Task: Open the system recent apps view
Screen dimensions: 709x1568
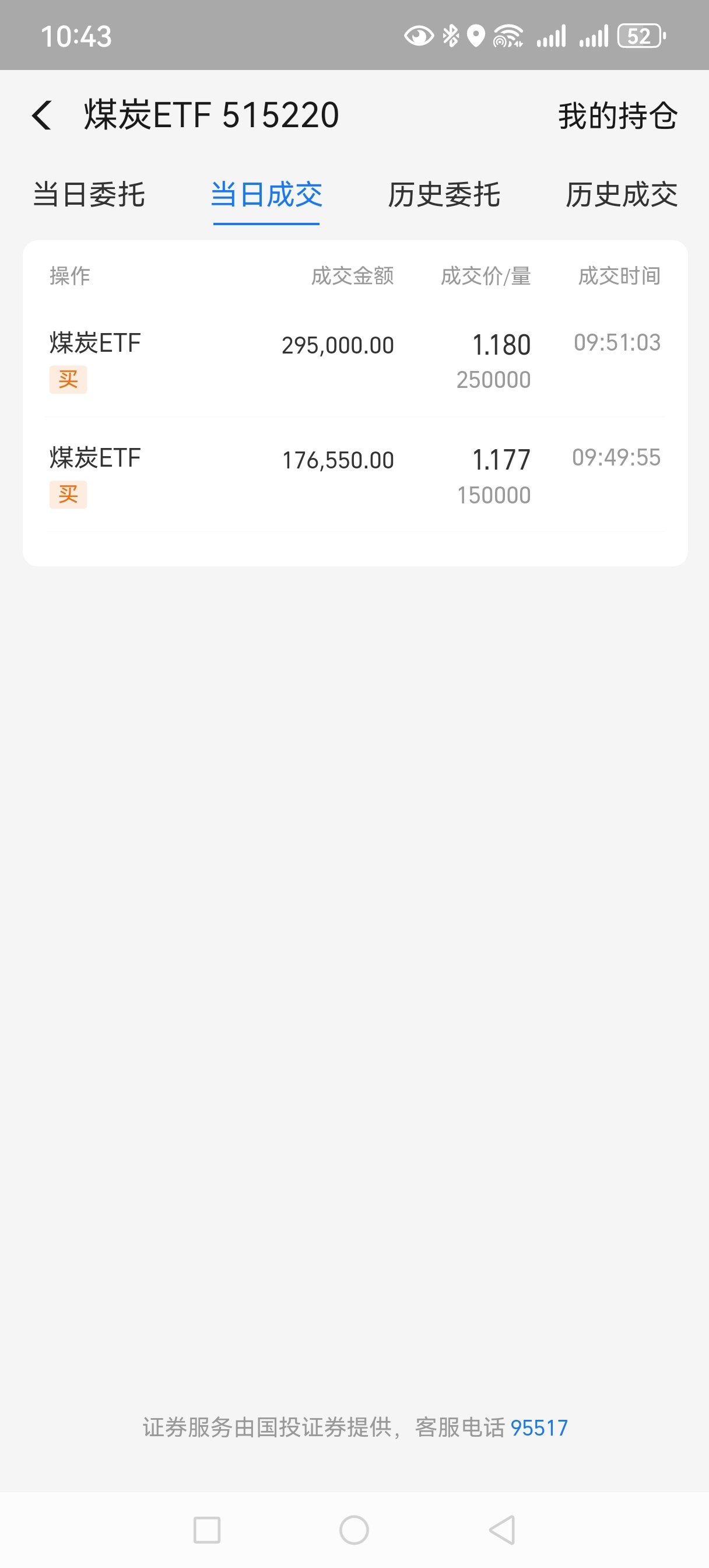Action: pos(207,1529)
